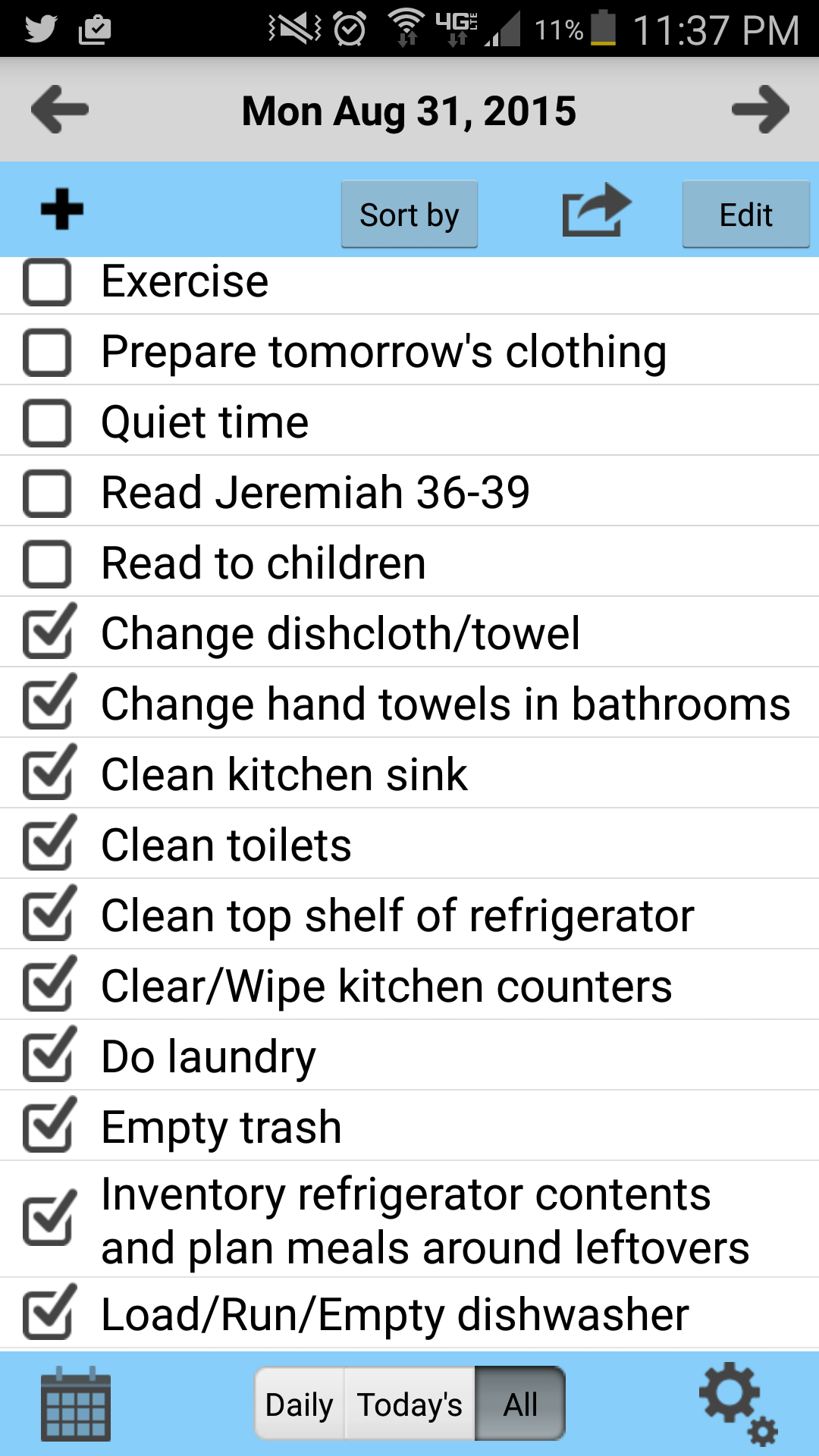Switch to the Today's tab

click(409, 1404)
